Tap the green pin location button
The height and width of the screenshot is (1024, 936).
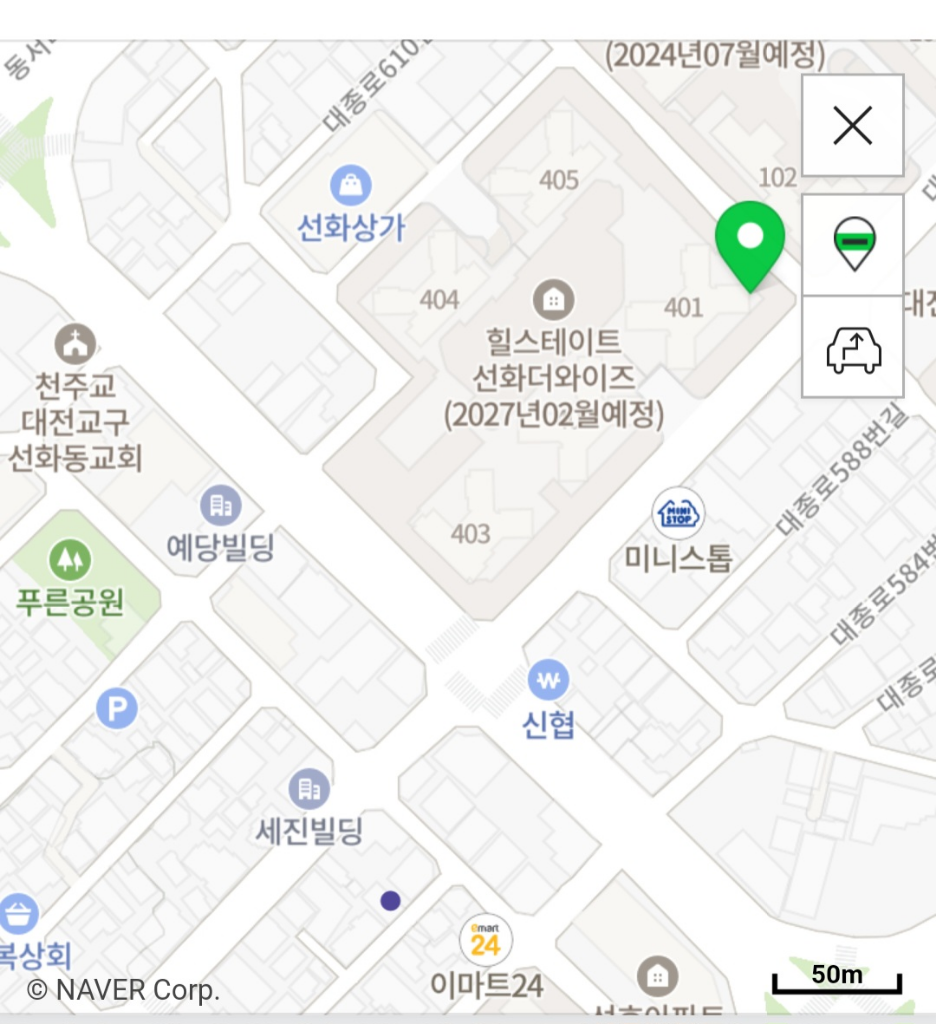click(853, 245)
